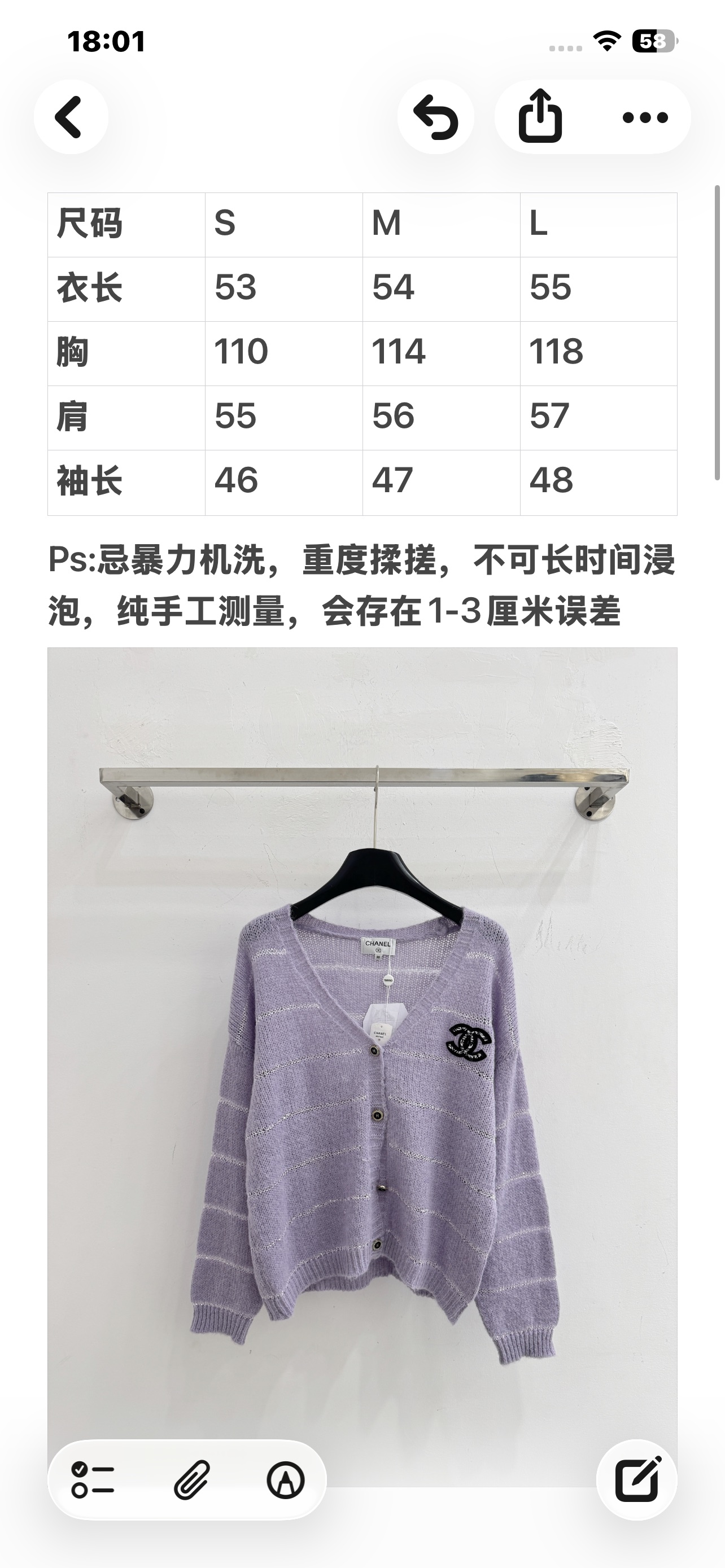Compose a new note

(637, 1479)
